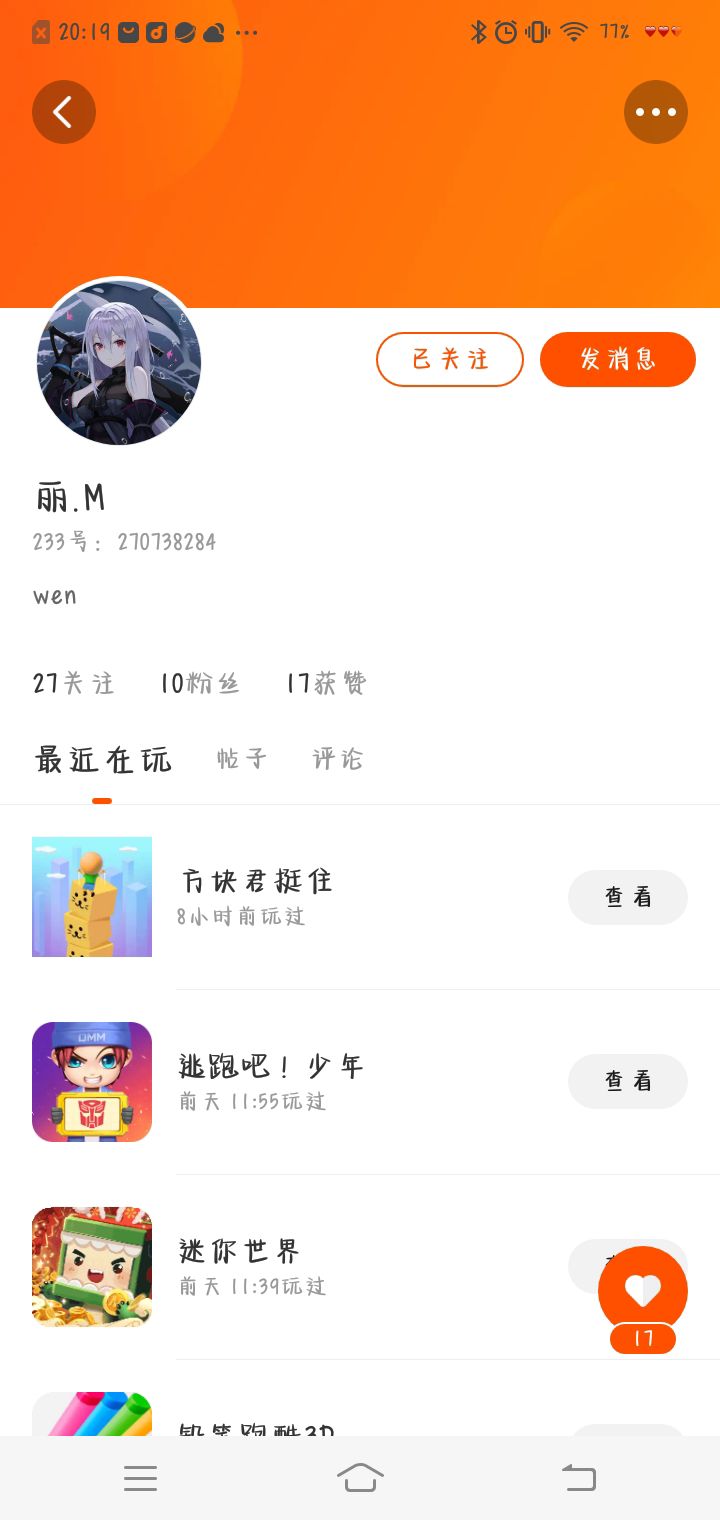The height and width of the screenshot is (1520, 720).
Task: Open the 10粉丝 followers list
Action: pyautogui.click(x=200, y=683)
